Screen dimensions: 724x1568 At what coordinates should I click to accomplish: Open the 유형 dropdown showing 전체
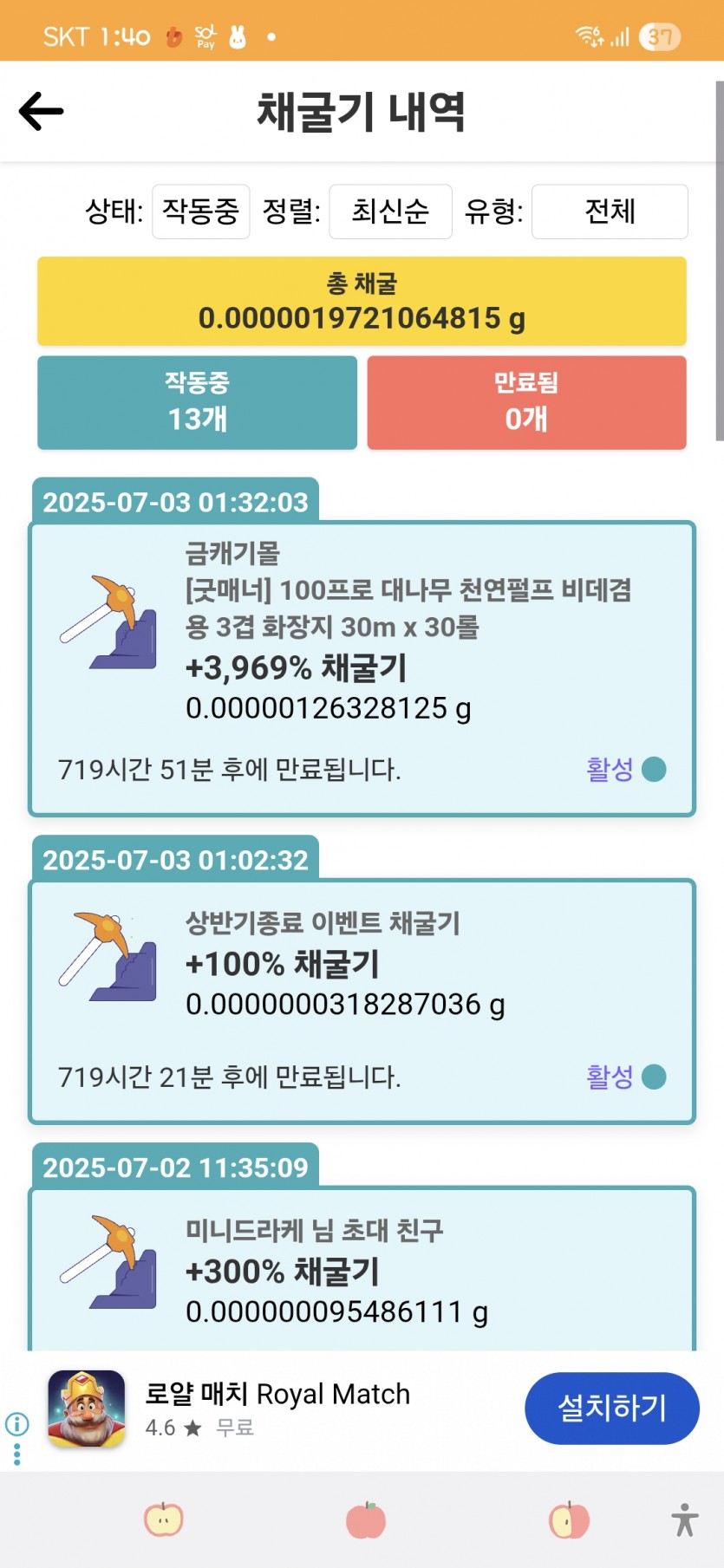pos(610,211)
